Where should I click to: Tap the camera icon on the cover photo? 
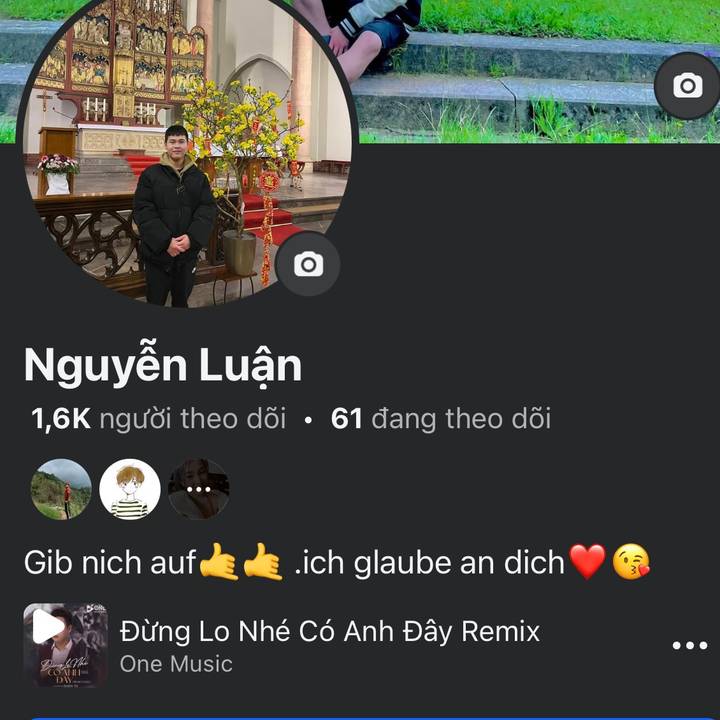coord(687,86)
